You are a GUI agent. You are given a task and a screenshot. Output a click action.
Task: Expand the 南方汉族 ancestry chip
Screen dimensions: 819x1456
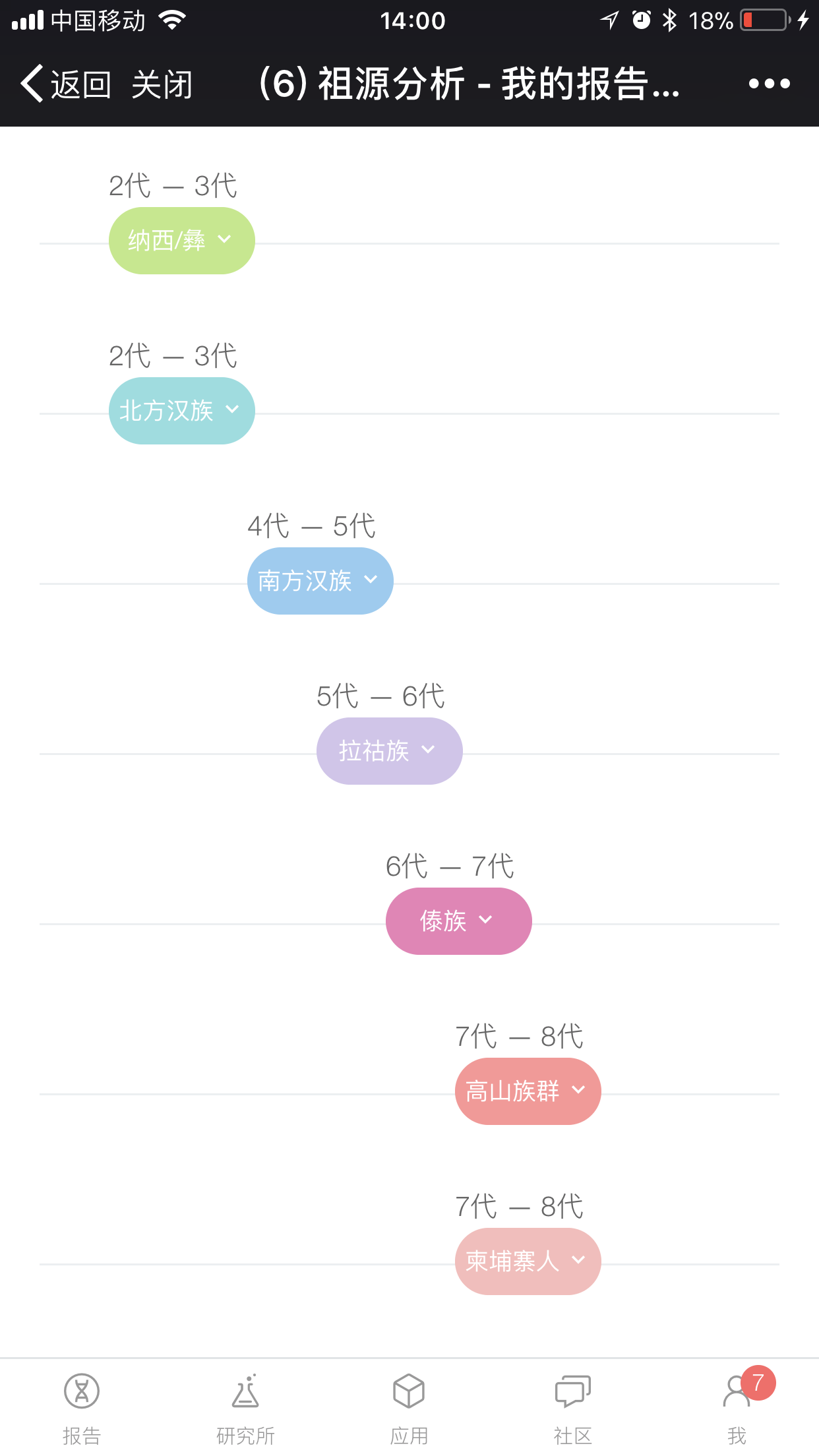[320, 581]
